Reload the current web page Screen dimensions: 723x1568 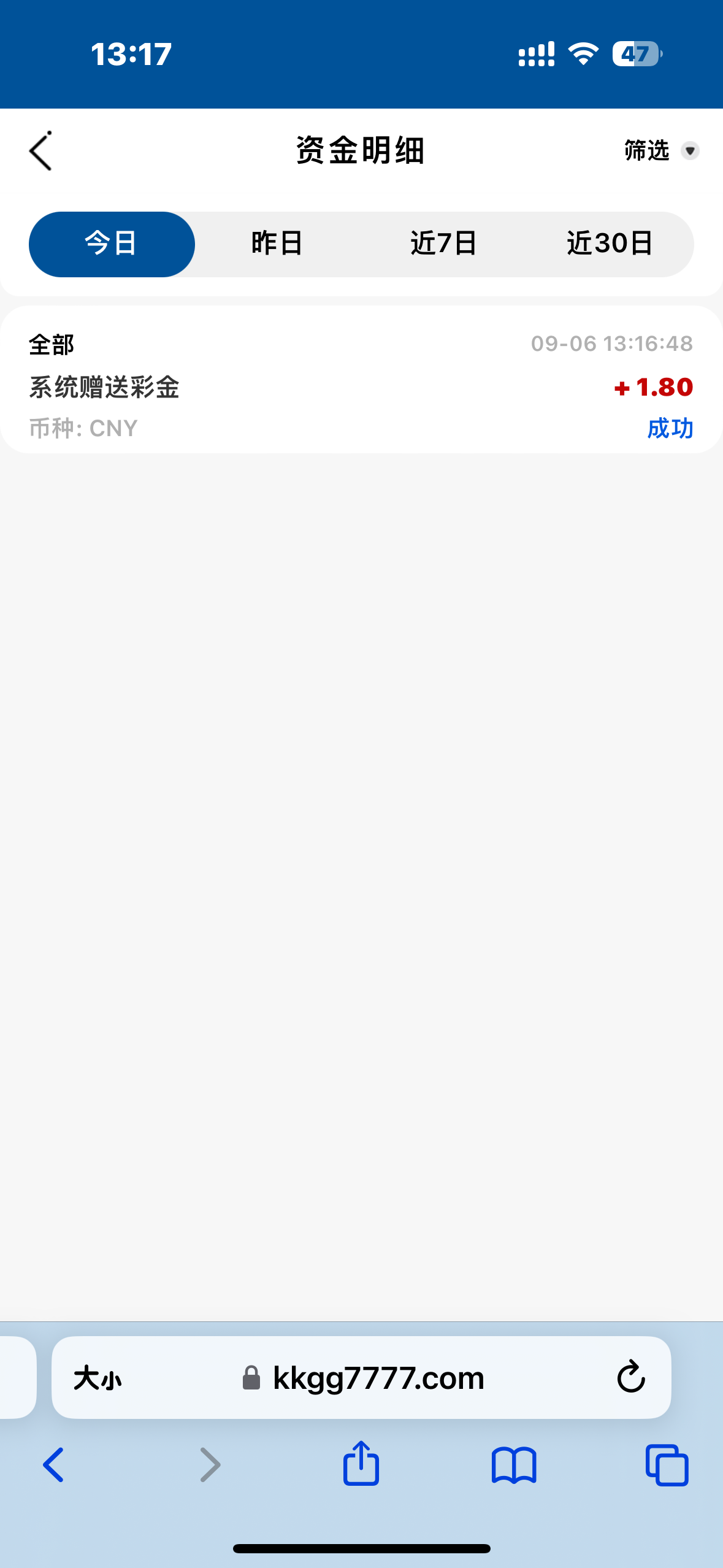coord(630,1378)
